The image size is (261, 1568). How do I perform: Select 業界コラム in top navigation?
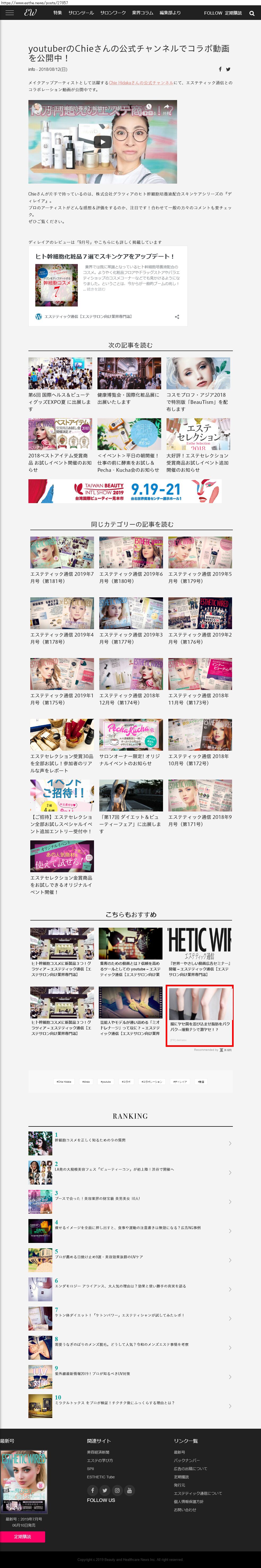click(142, 13)
